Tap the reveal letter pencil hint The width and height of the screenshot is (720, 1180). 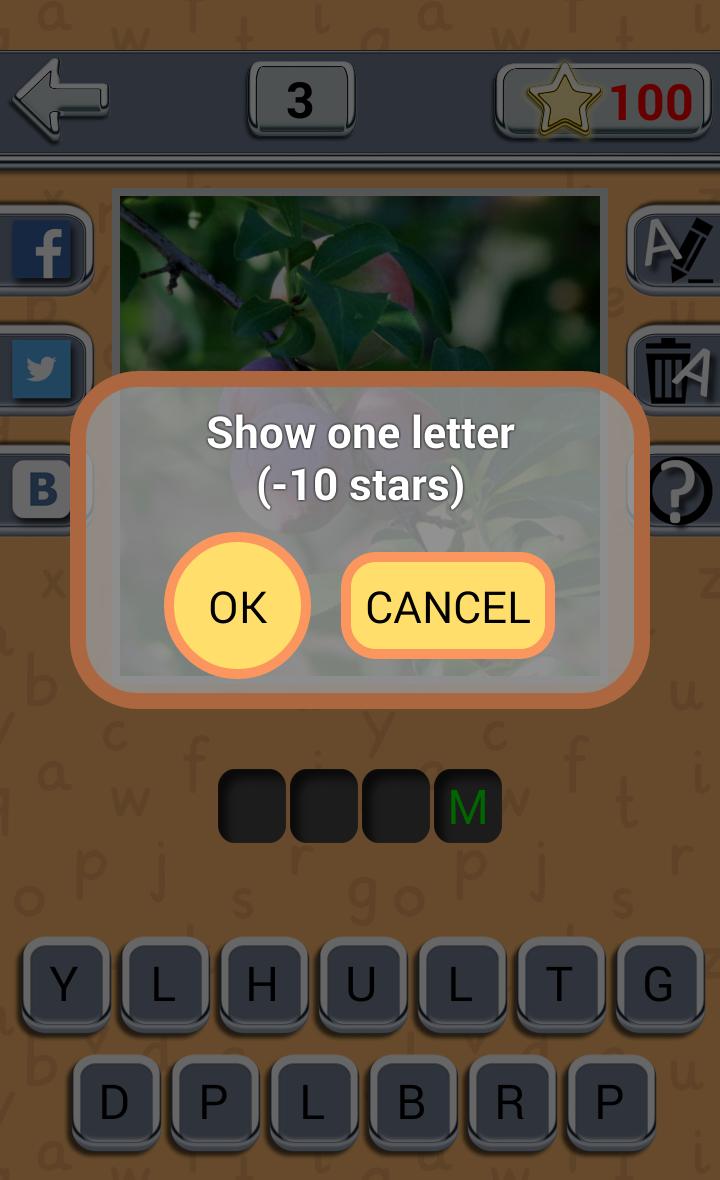[x=676, y=251]
